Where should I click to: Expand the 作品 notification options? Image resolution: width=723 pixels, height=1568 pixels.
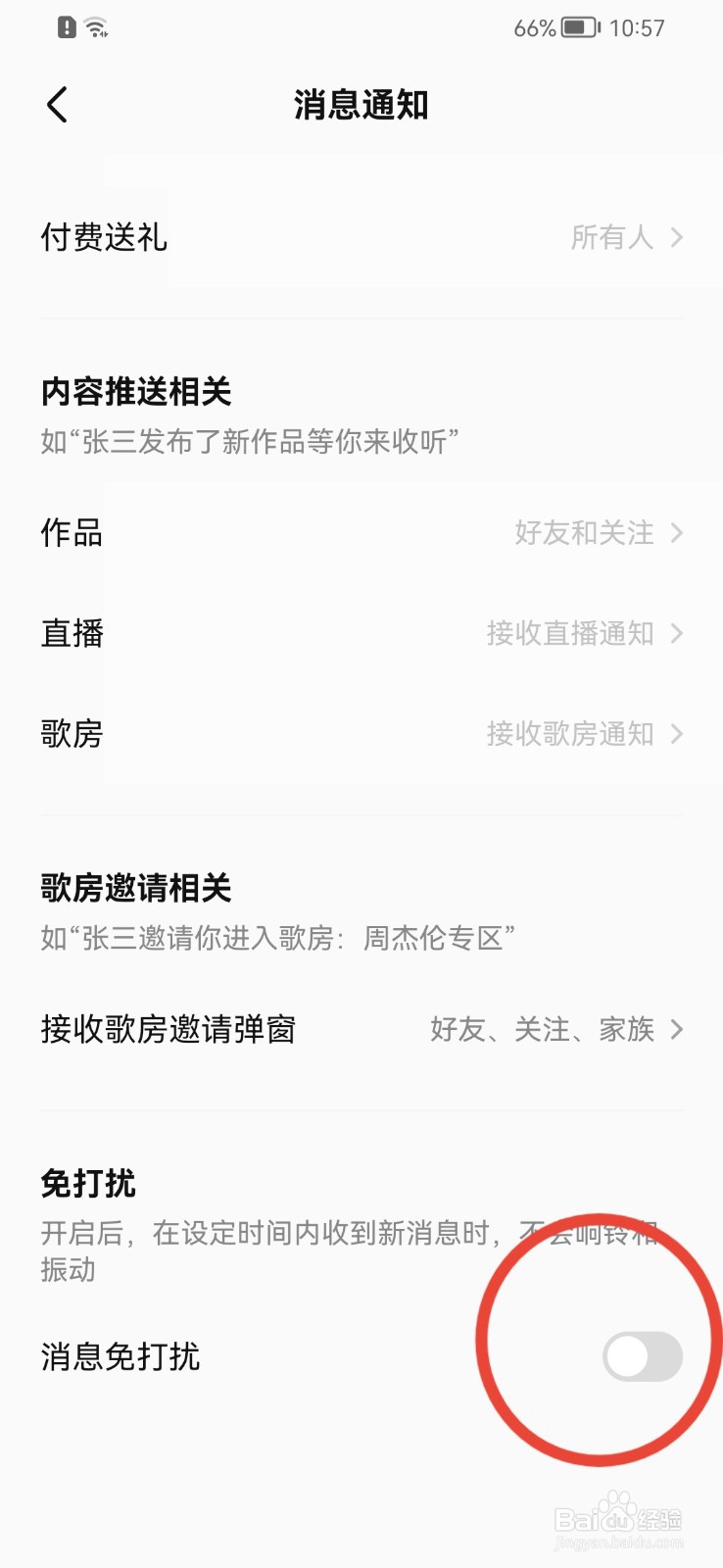(x=676, y=534)
